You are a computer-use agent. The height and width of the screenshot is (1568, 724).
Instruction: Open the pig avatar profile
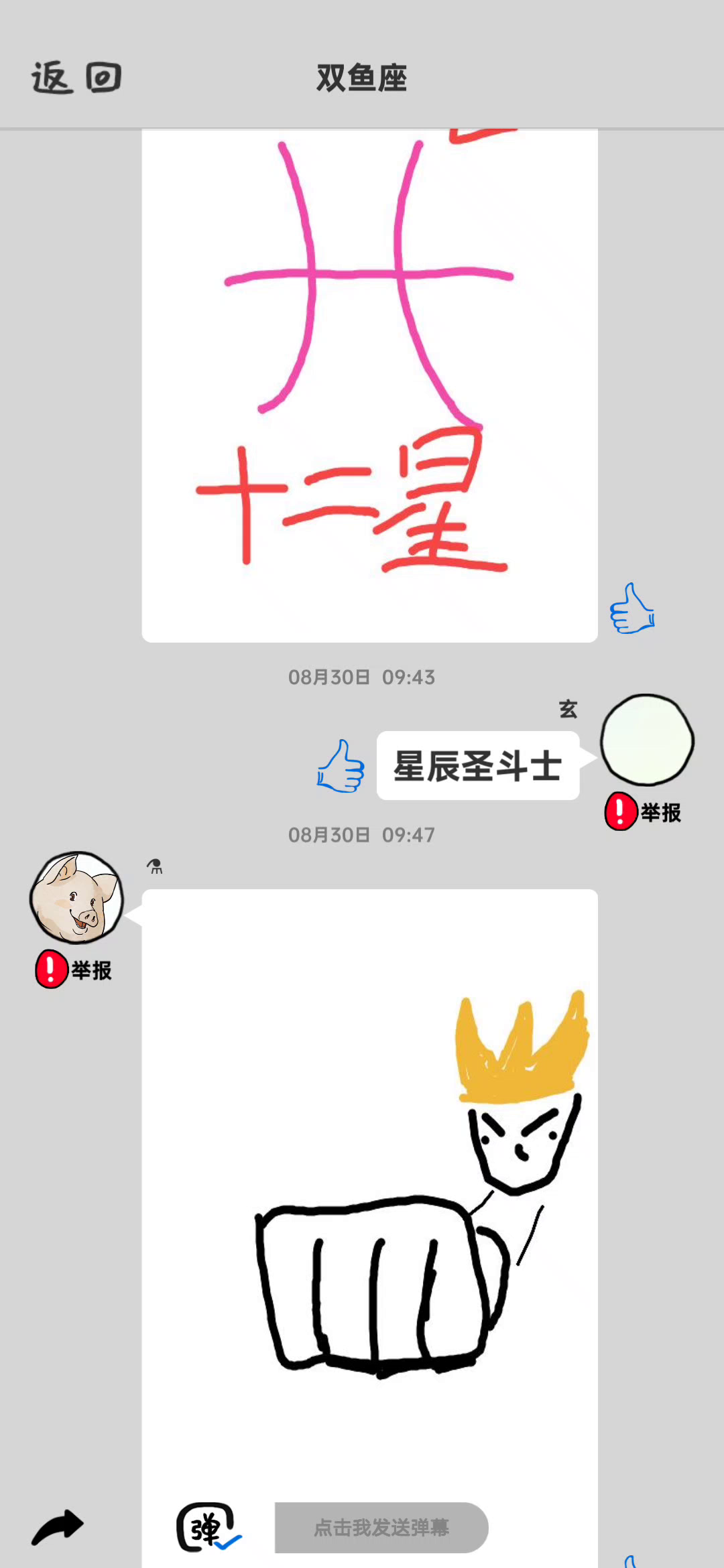(x=76, y=897)
